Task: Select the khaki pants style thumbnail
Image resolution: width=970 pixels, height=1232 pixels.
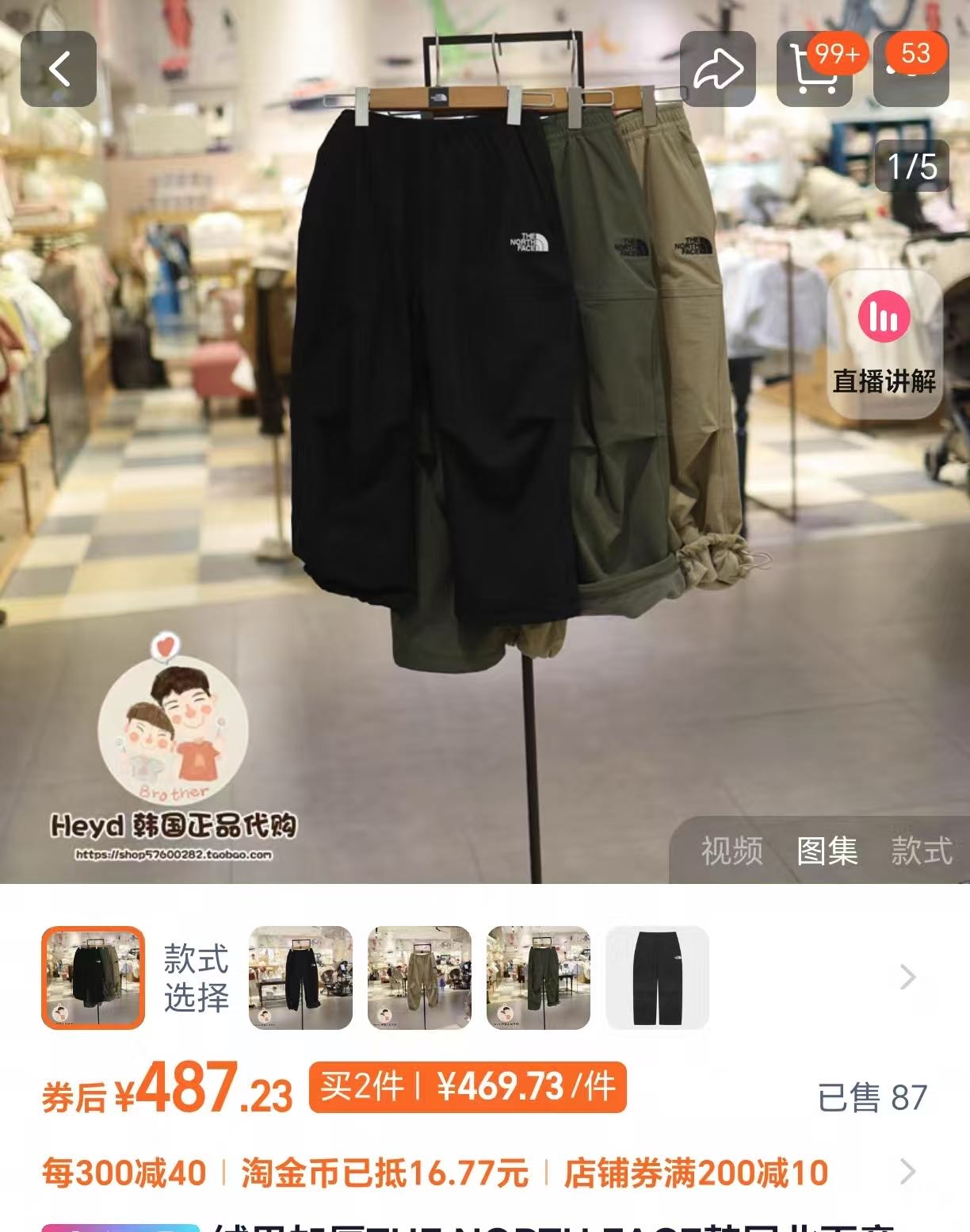Action: click(419, 978)
